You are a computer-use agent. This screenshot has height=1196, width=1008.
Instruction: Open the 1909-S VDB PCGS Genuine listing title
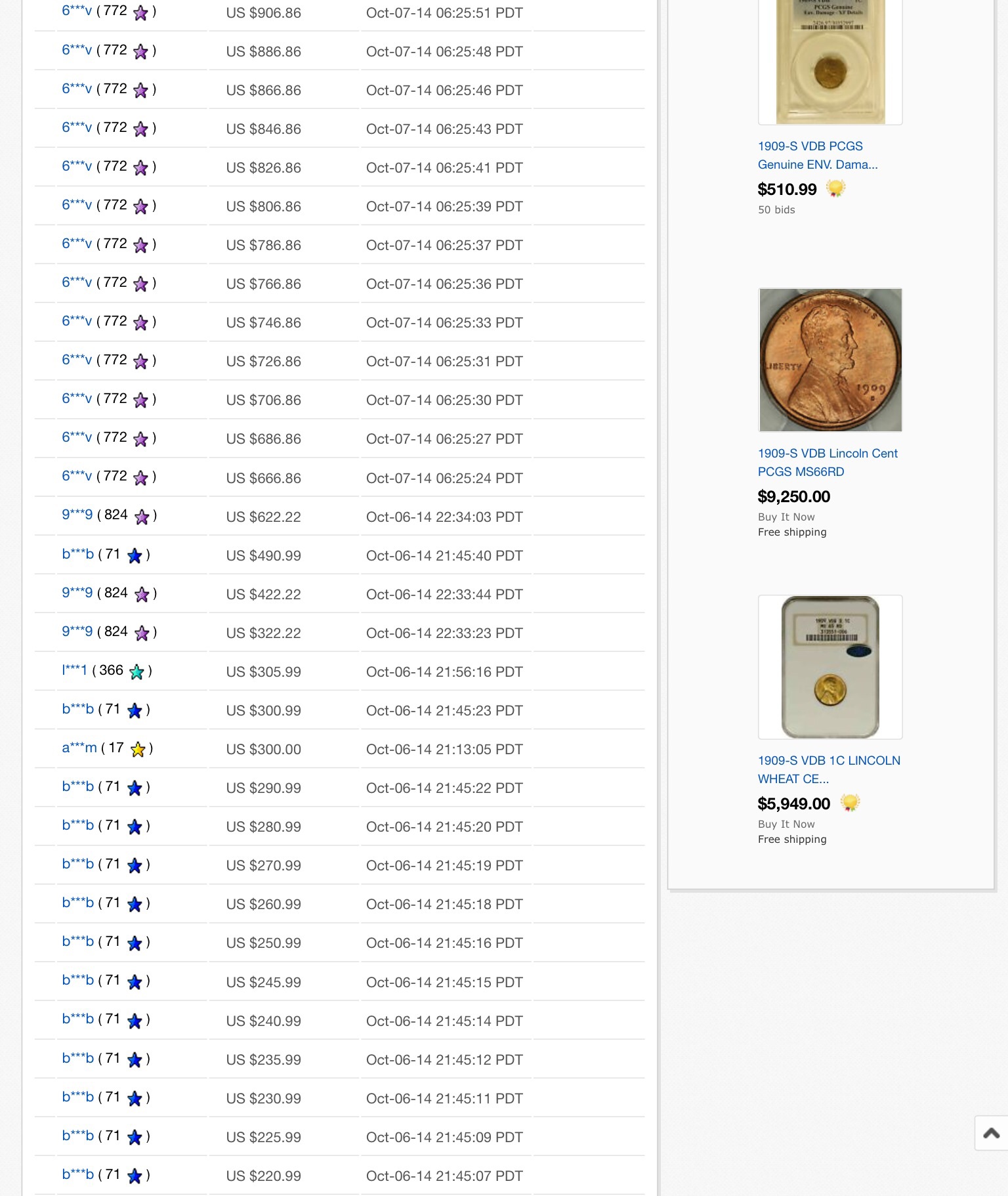tap(817, 156)
